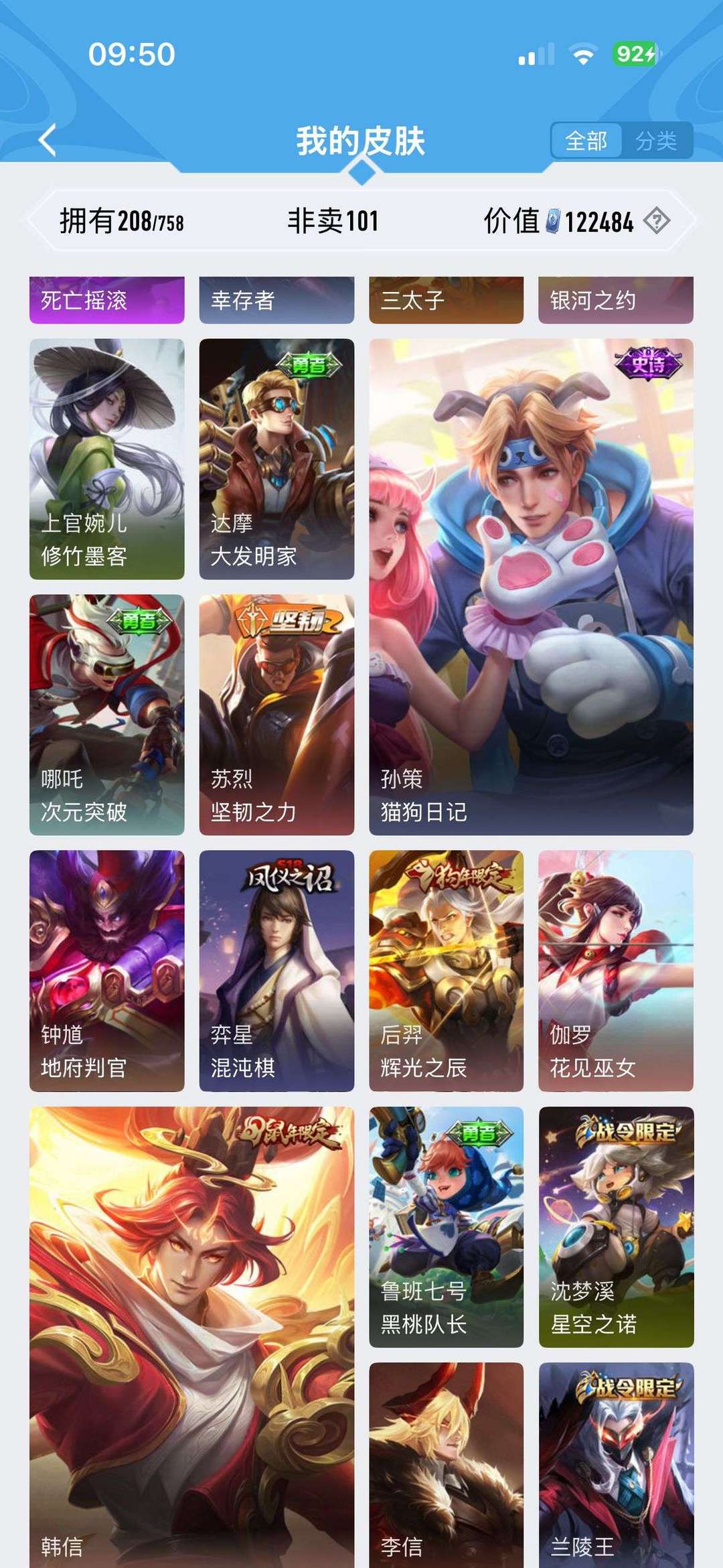View the 弈星 混沌棋 skin

tap(276, 971)
